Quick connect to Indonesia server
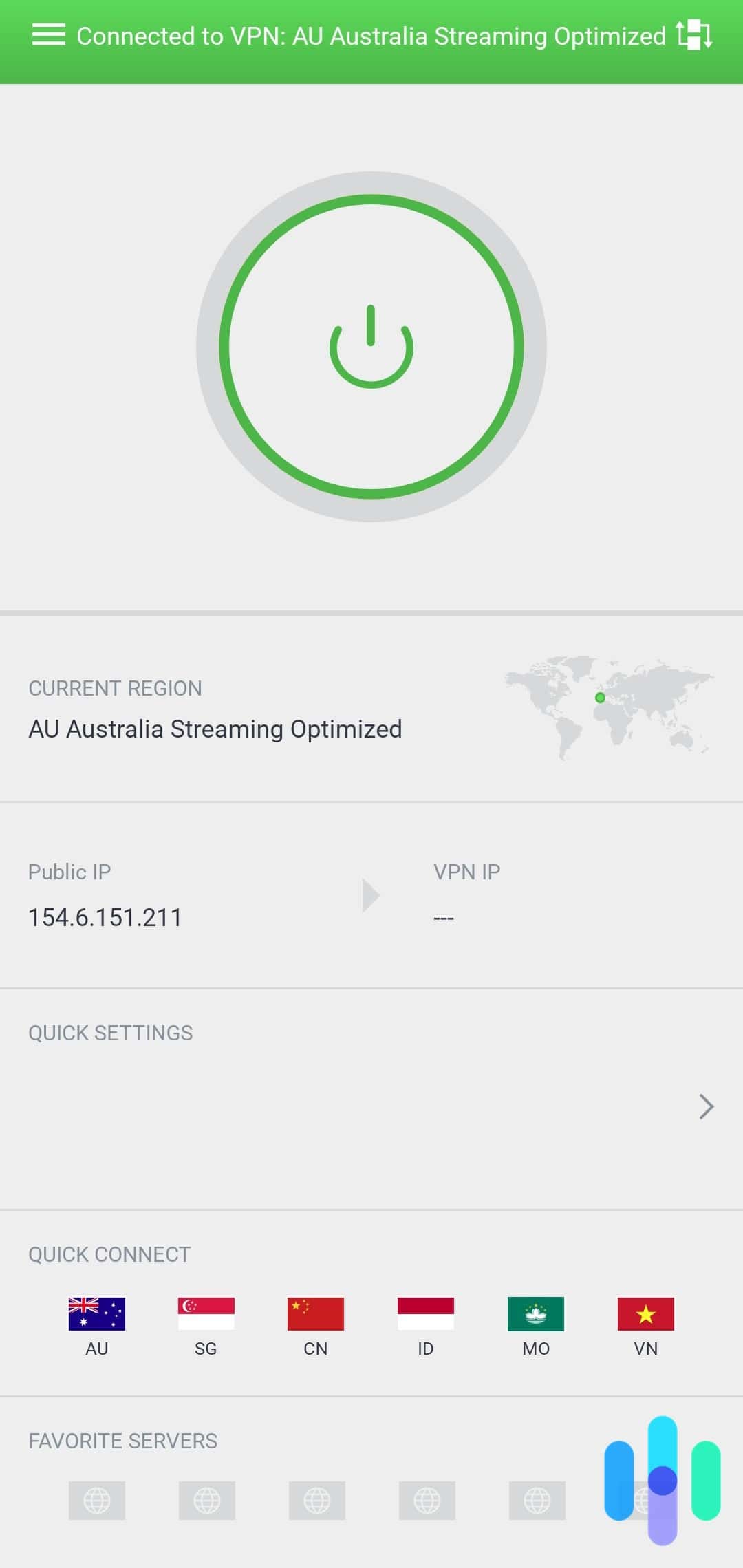This screenshot has width=743, height=1568. (x=425, y=1314)
